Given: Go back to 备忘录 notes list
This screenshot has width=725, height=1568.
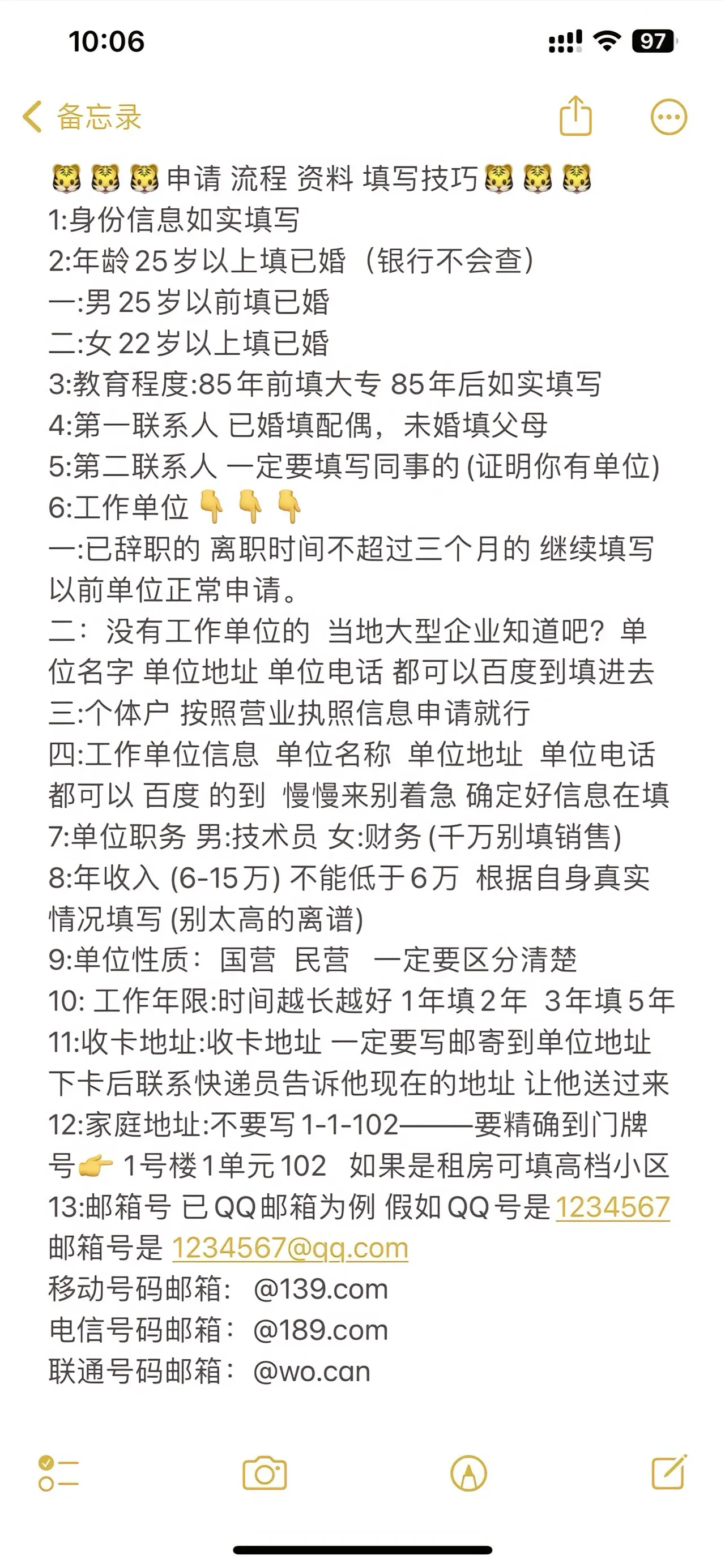Looking at the screenshot, I should coord(82,116).
